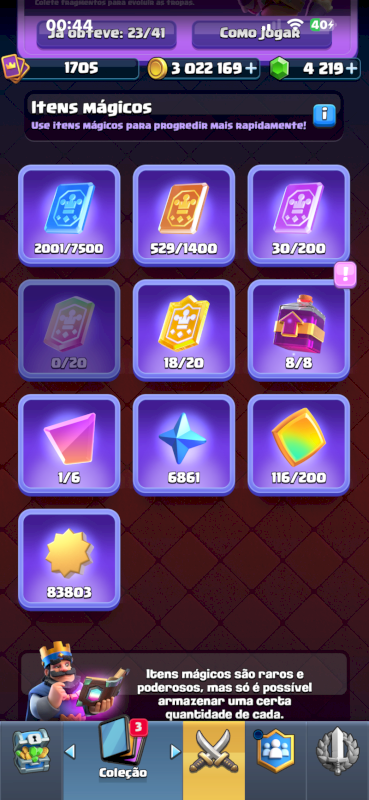Open the blue wild card showing 2001/7500
The width and height of the screenshot is (369, 800).
(69, 215)
